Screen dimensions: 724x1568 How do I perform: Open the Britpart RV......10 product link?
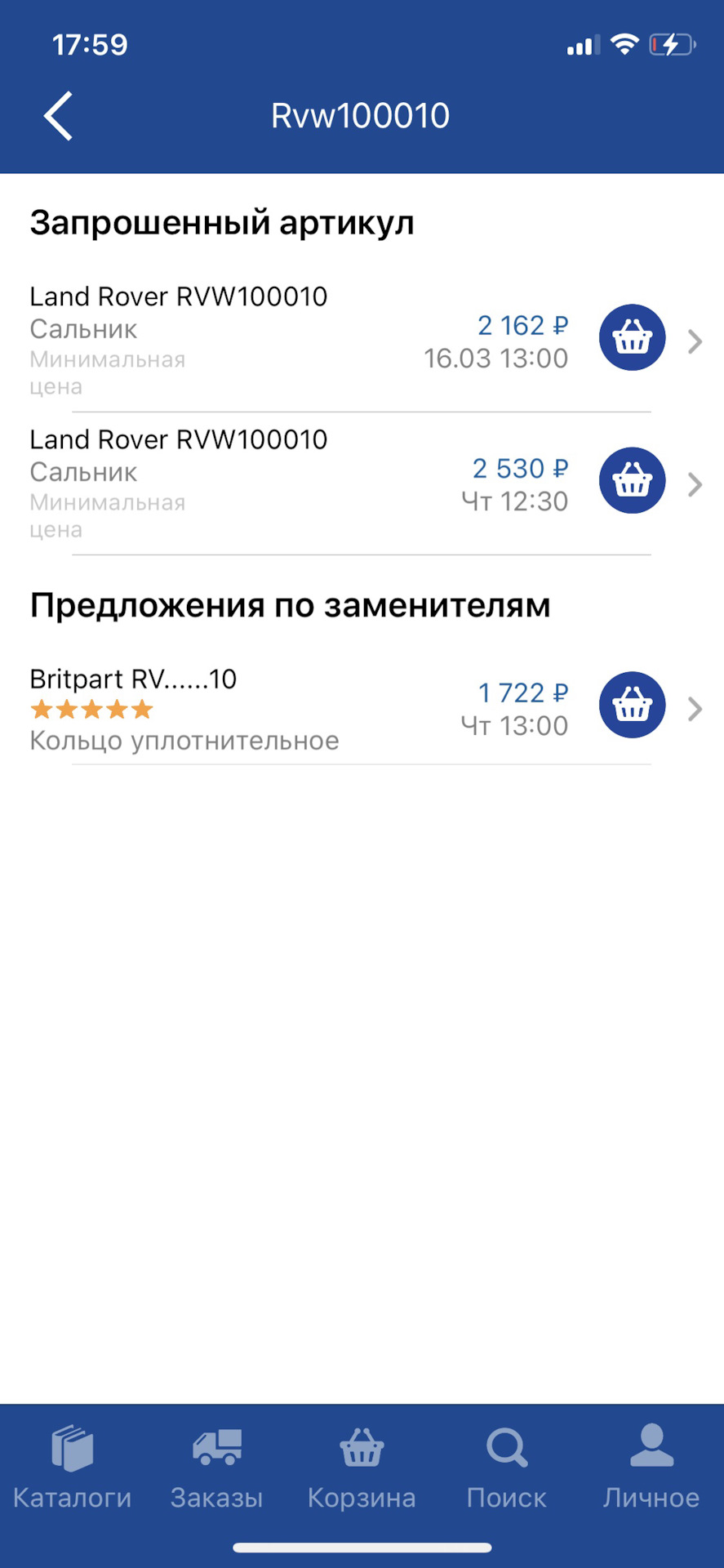click(132, 679)
